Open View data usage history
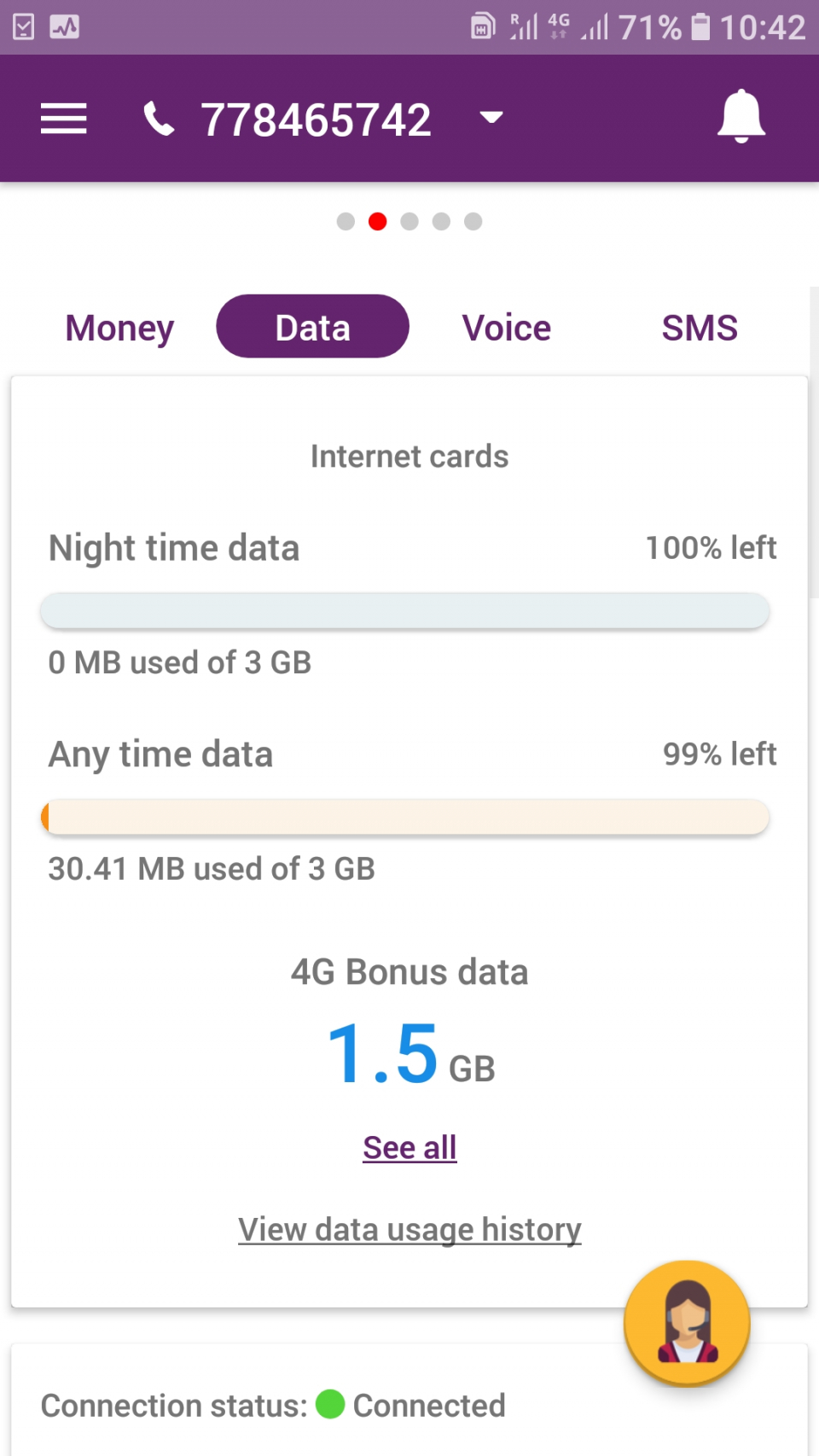 click(409, 1229)
